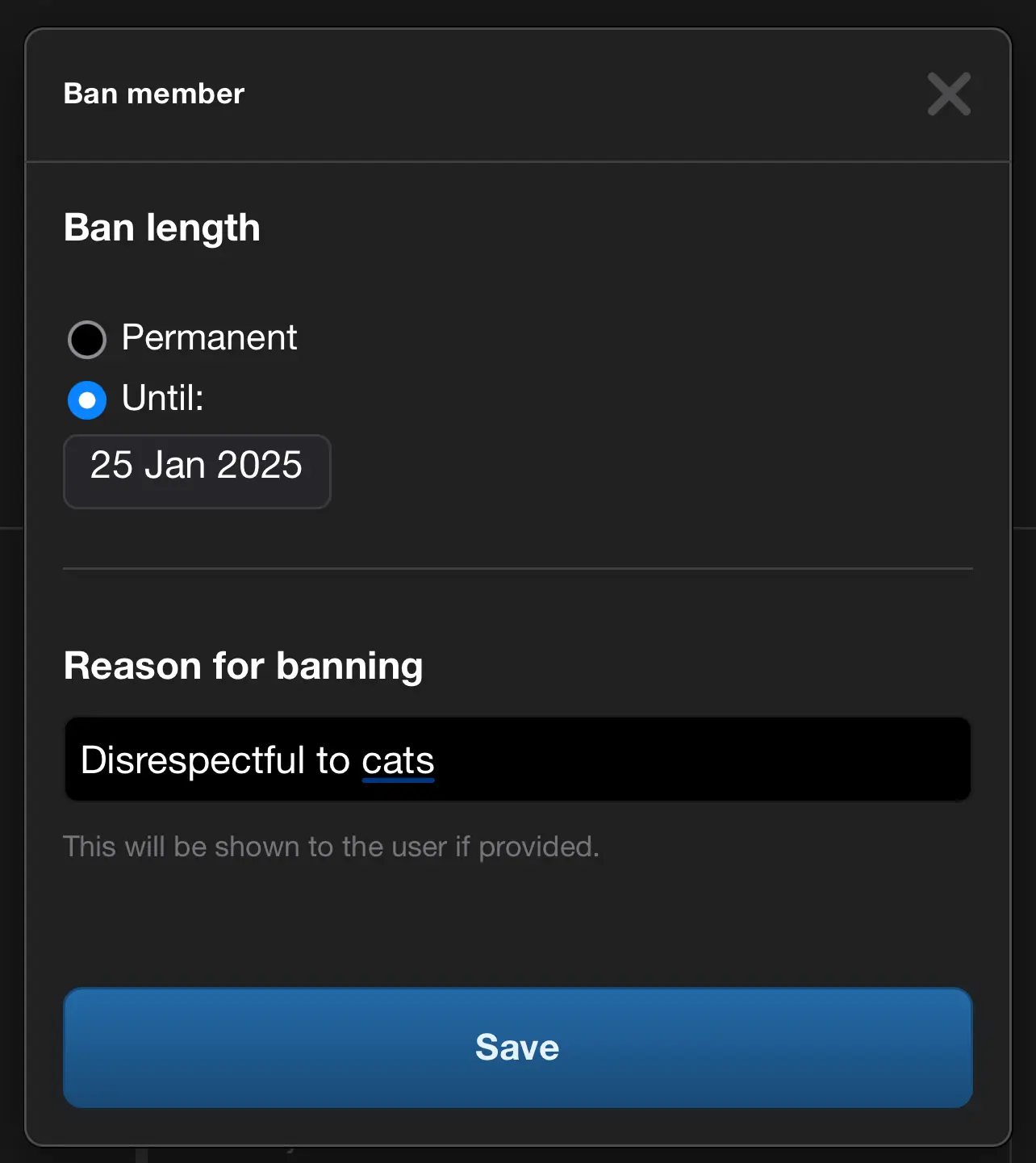Save the ban settings
The image size is (1036, 1163).
[x=517, y=1047]
